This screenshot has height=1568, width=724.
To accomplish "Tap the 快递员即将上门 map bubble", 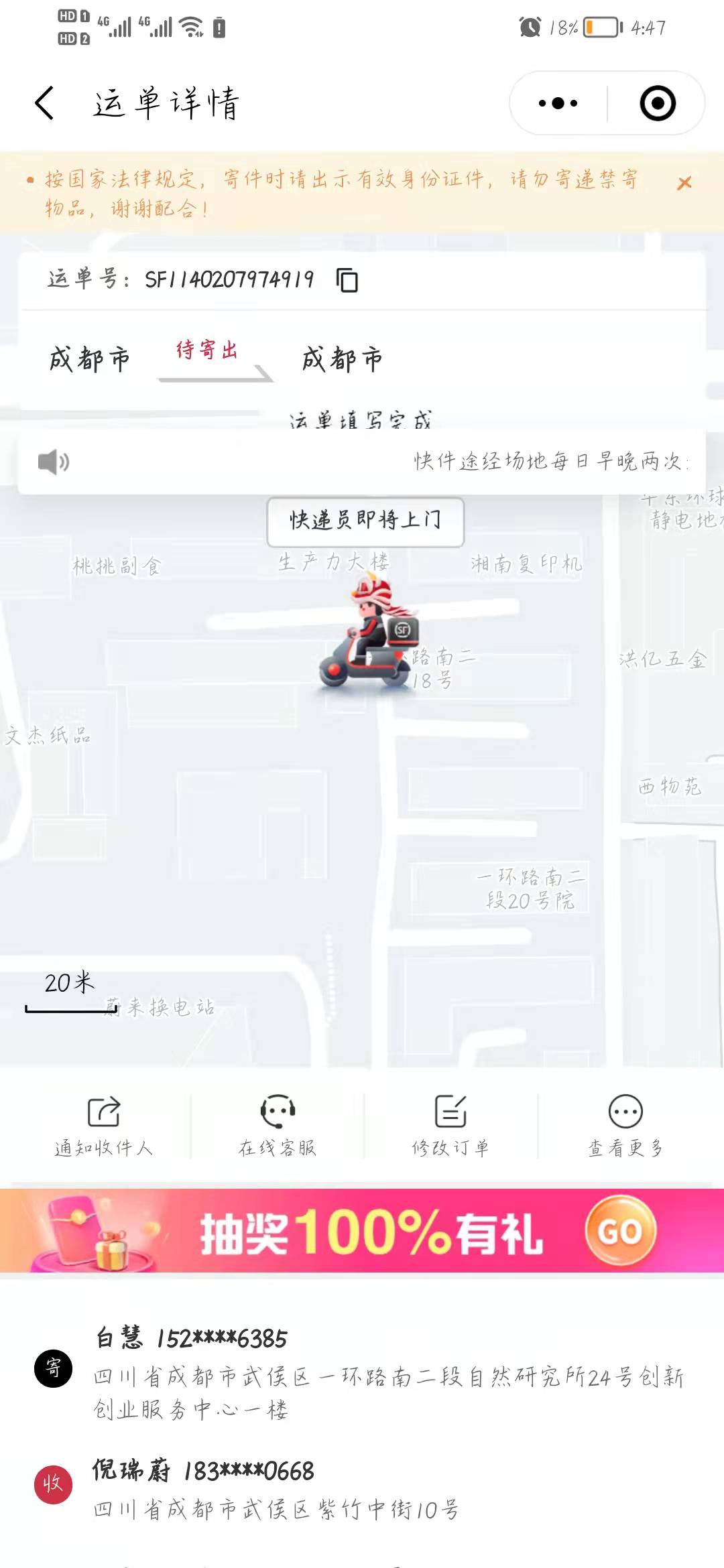I will click(x=365, y=521).
